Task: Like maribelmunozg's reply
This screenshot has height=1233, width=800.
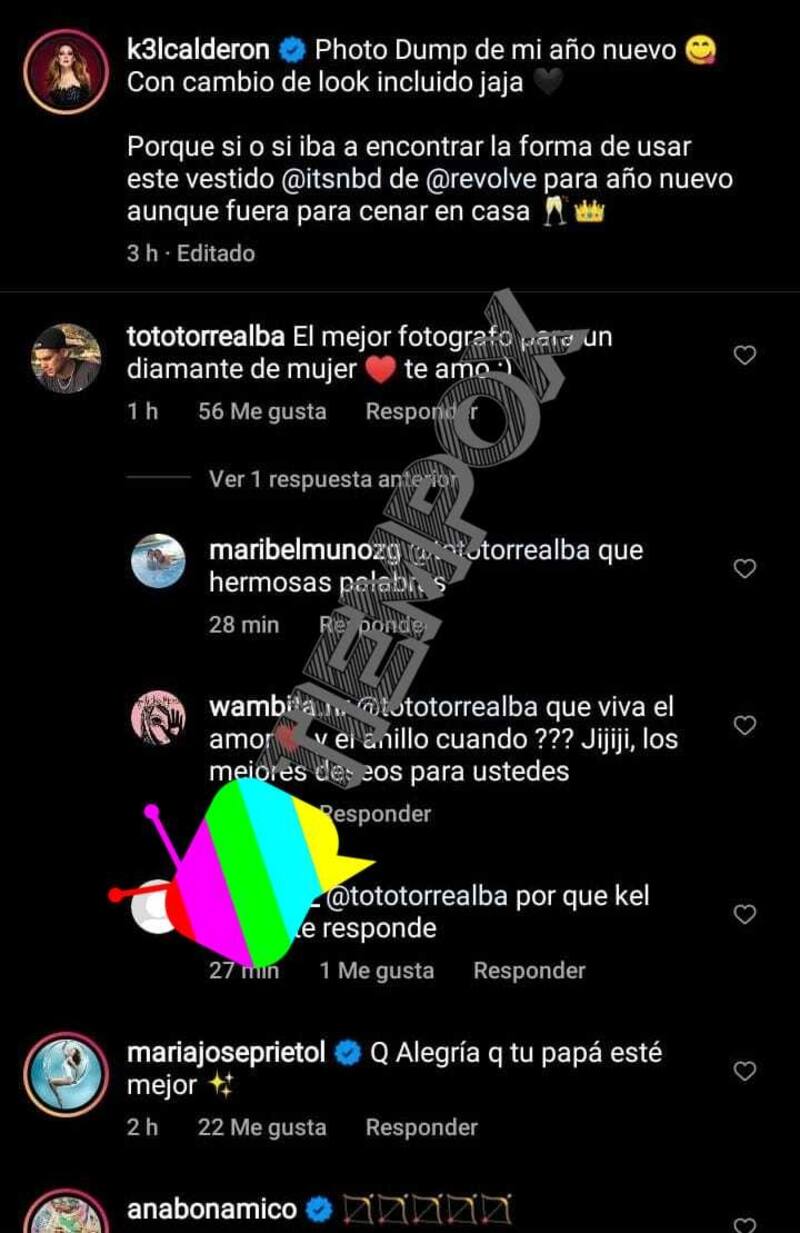Action: pos(745,568)
